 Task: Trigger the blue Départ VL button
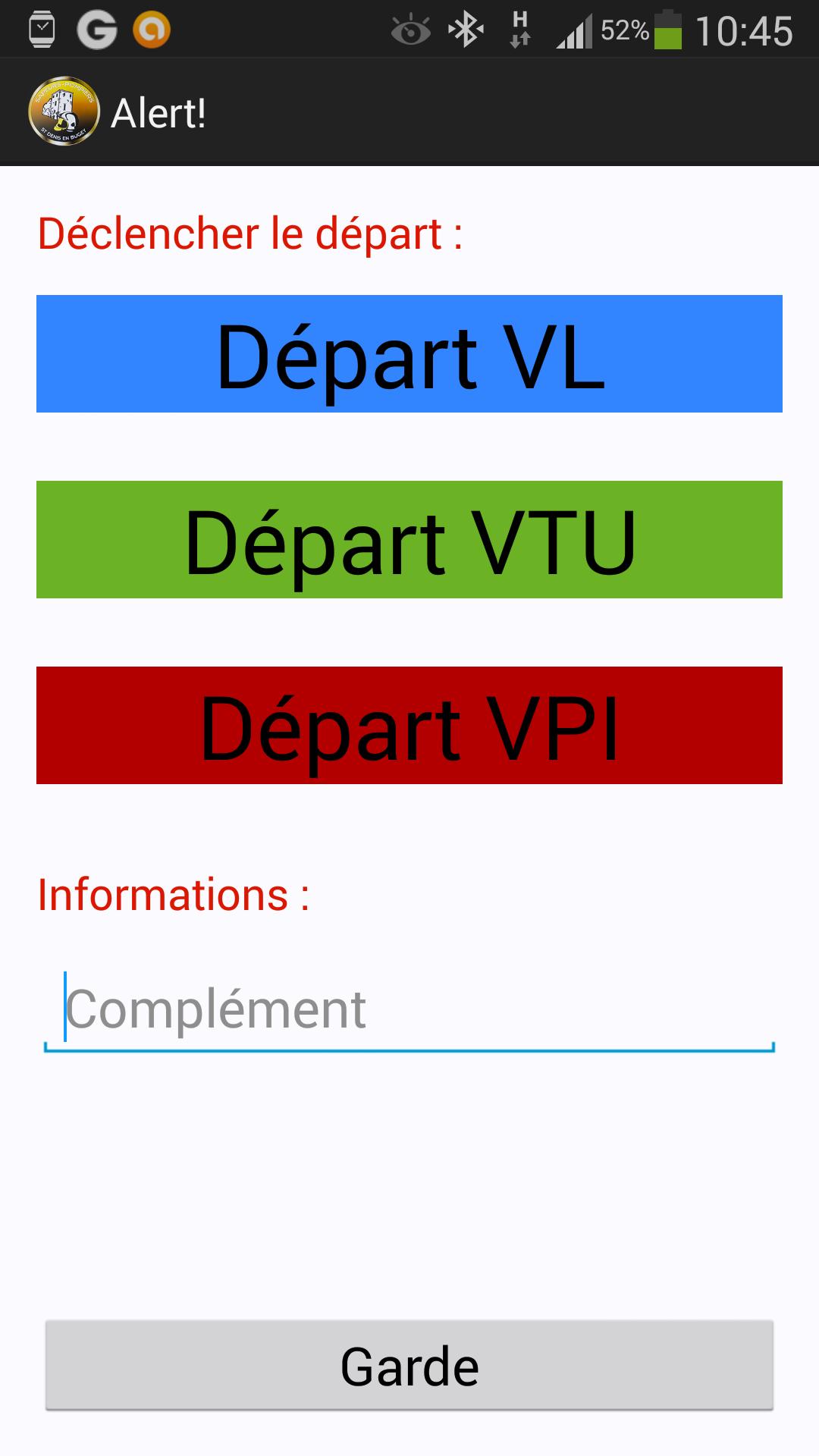click(409, 353)
